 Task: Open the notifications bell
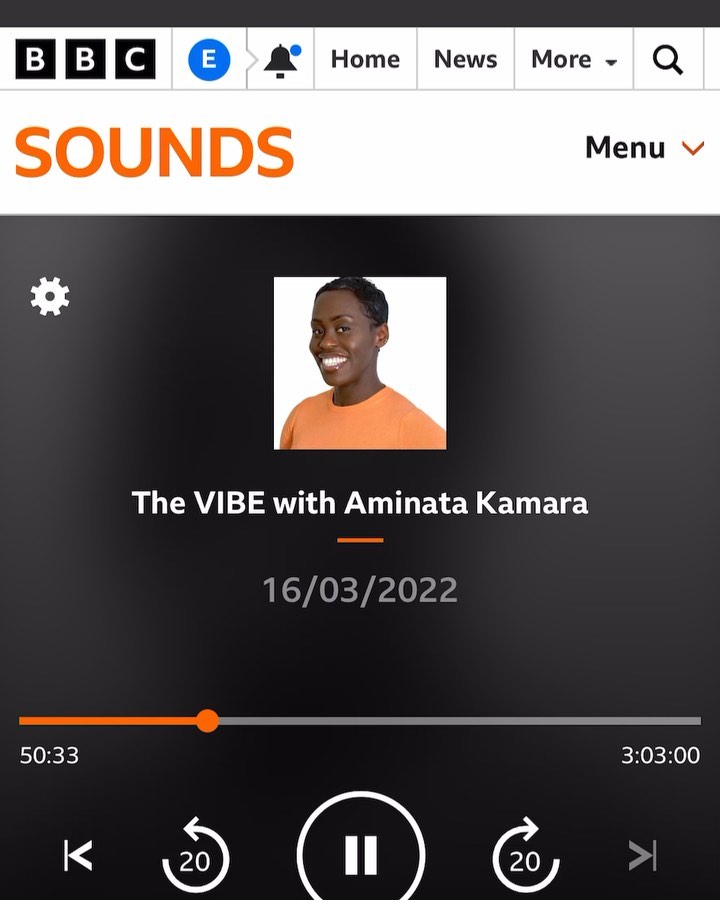point(281,60)
